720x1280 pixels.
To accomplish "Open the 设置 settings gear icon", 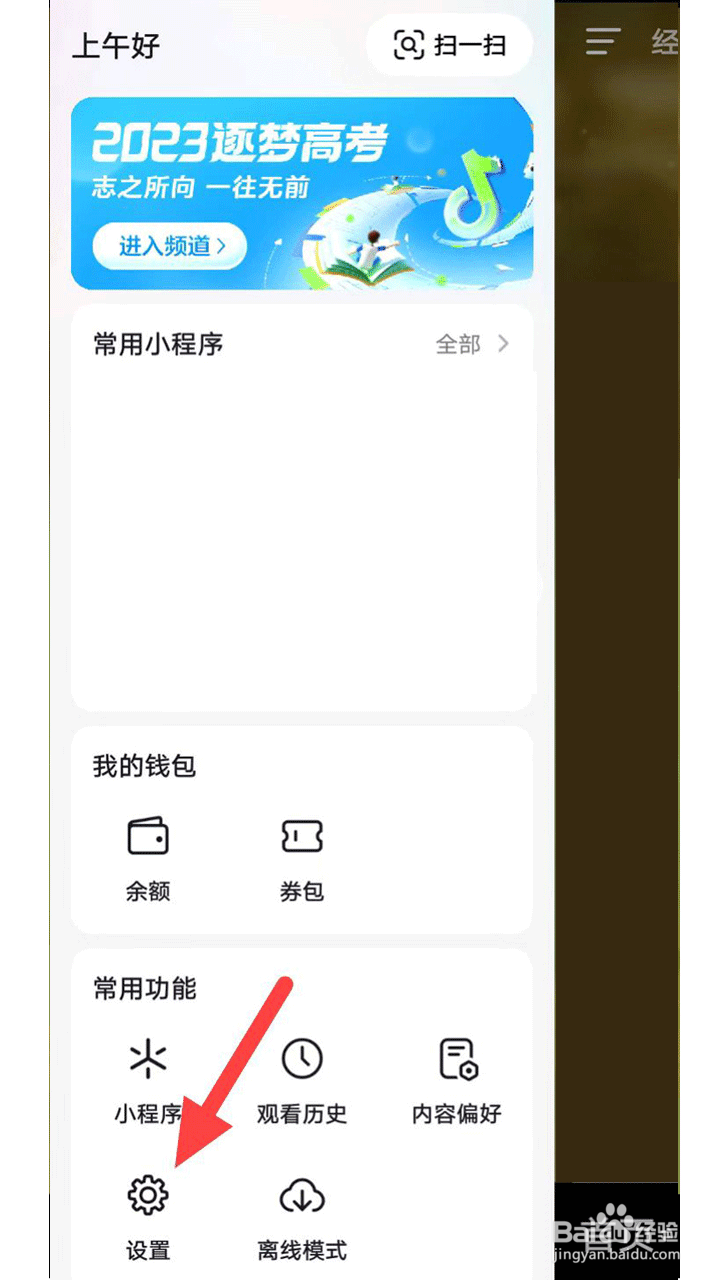I will tap(147, 1194).
